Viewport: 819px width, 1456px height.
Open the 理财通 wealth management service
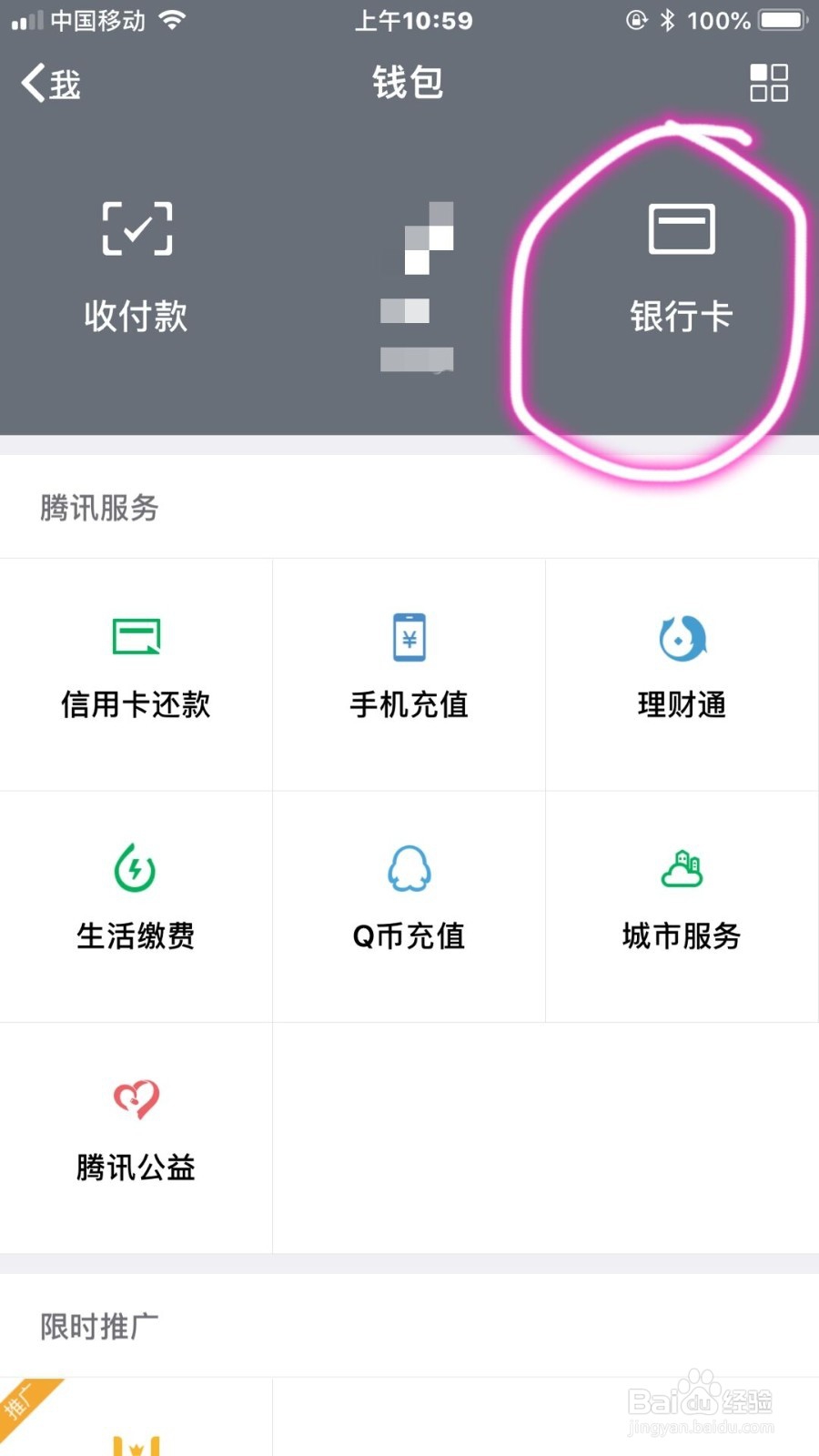click(681, 669)
